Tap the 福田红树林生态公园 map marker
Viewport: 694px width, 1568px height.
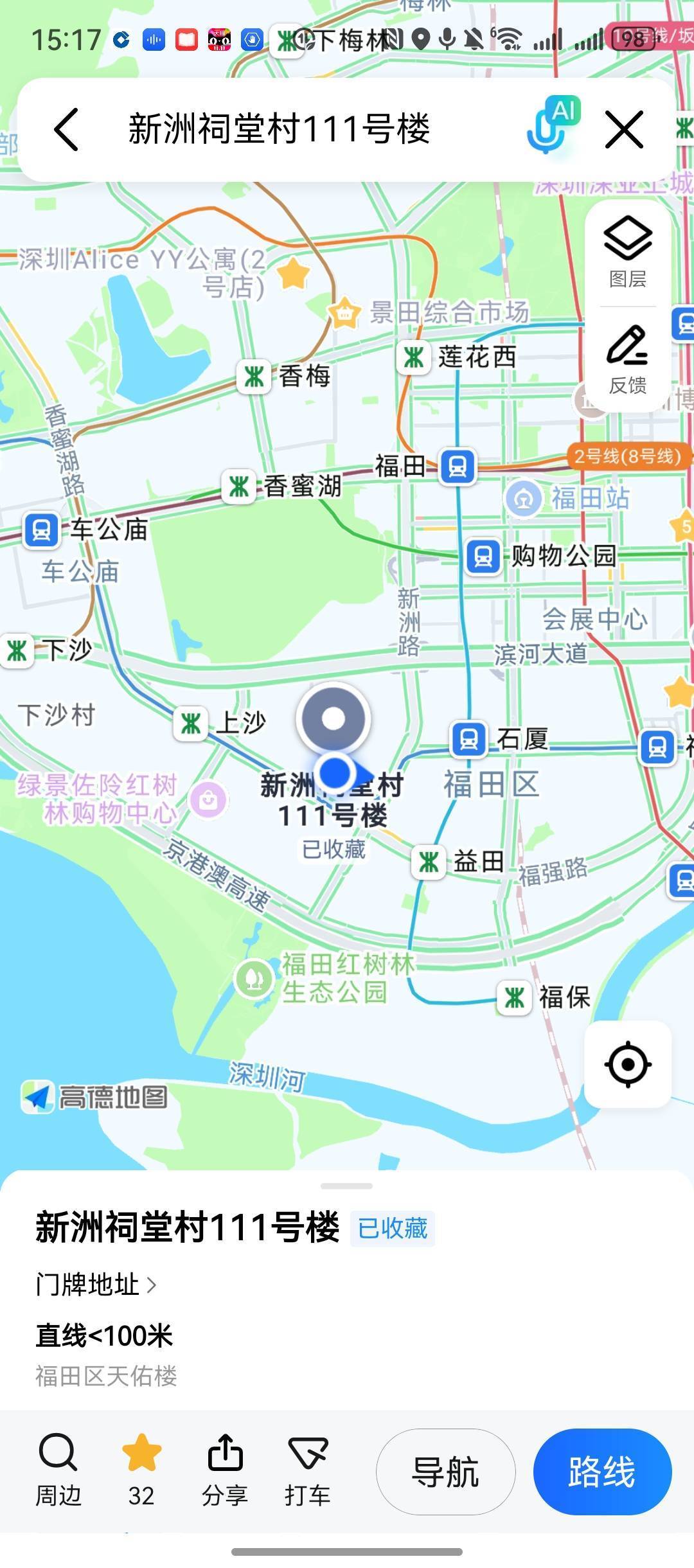pyautogui.click(x=254, y=979)
